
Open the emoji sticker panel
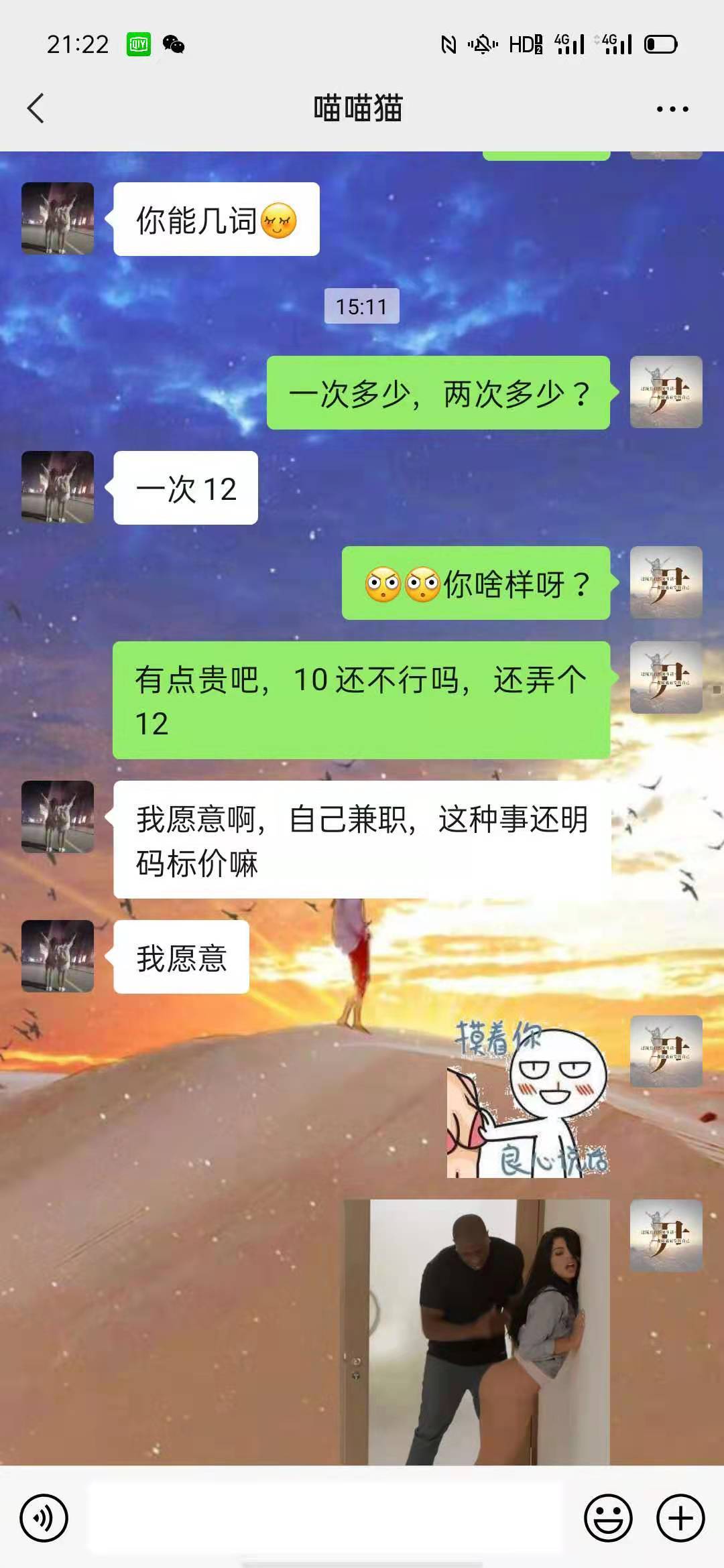(x=608, y=1518)
